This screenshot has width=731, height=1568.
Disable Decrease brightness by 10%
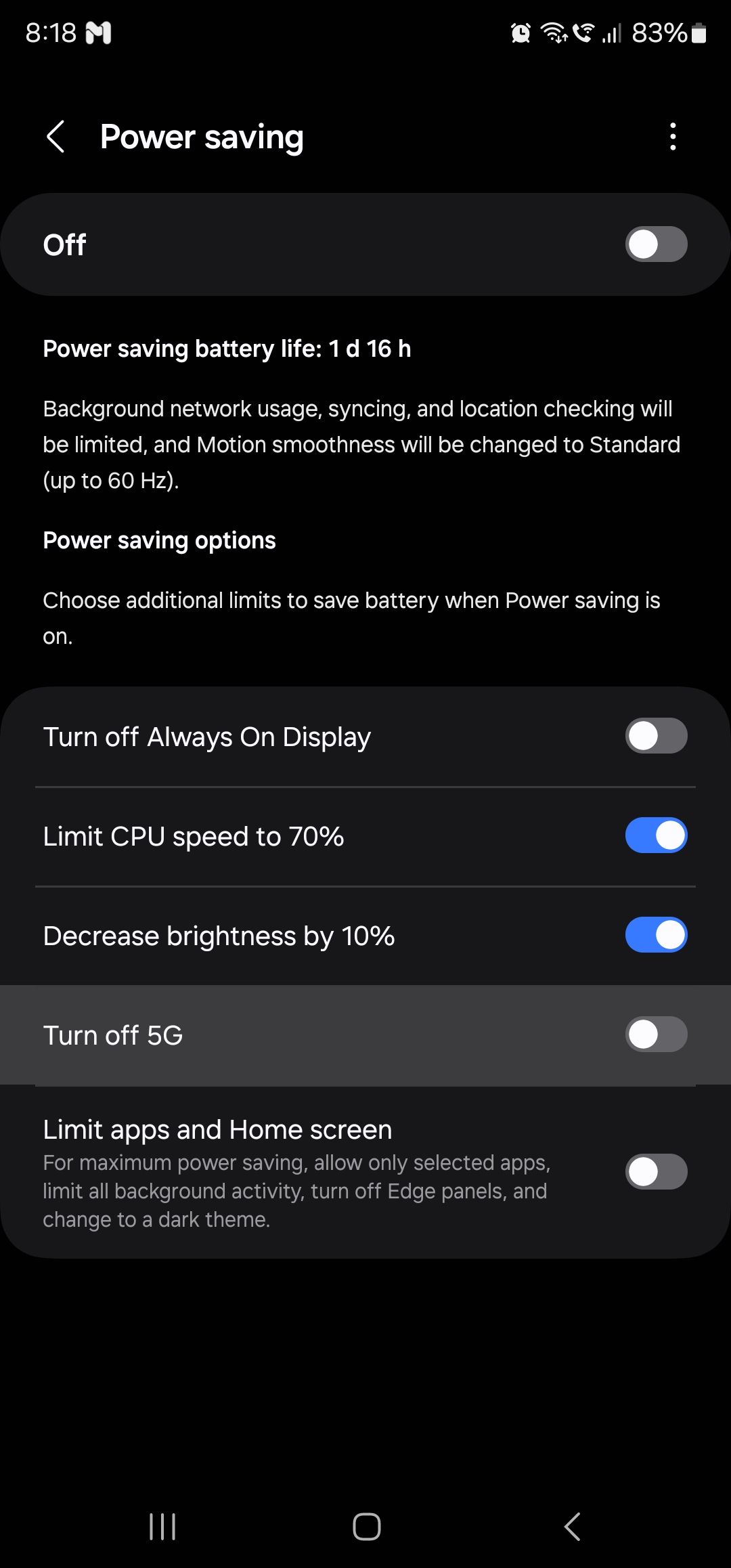pos(655,936)
